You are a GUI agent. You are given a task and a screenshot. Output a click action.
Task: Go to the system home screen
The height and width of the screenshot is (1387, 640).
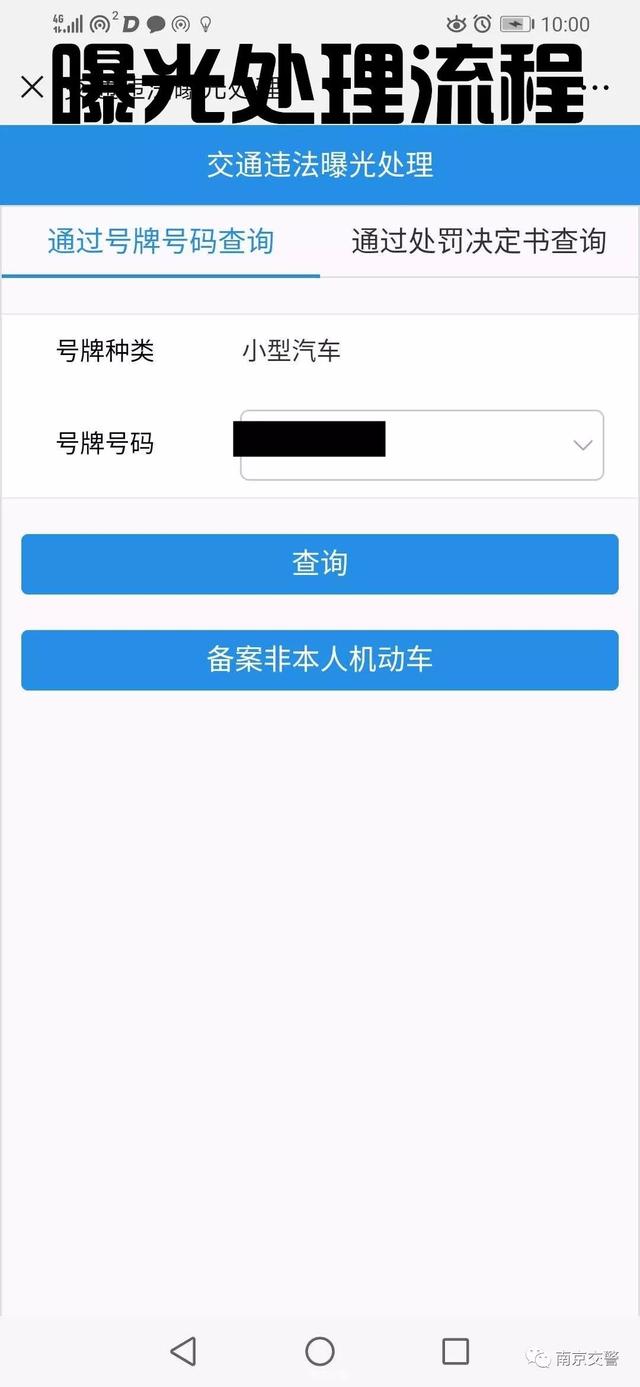[320, 1351]
